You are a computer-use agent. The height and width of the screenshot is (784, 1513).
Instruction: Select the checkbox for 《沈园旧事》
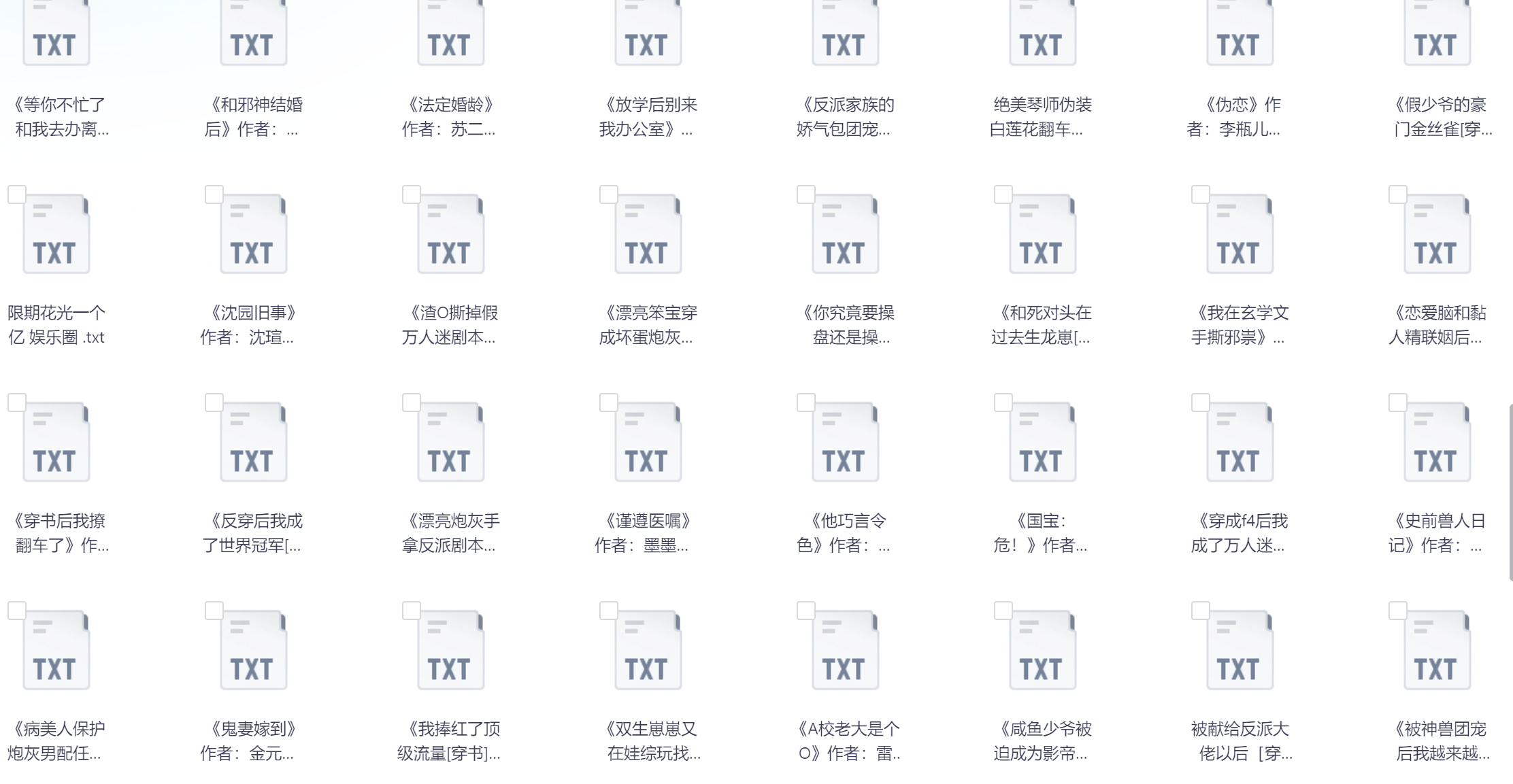tap(214, 194)
